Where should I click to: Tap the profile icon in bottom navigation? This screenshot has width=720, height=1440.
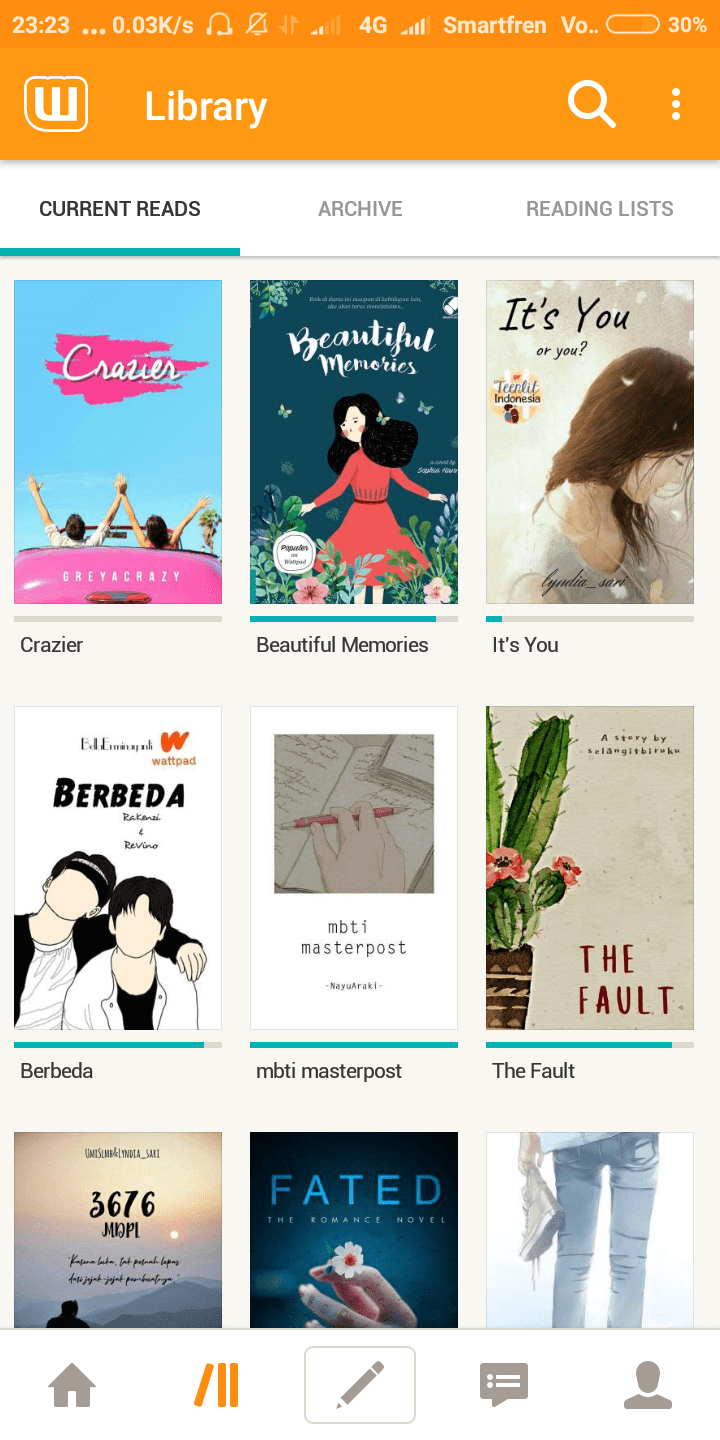point(648,1384)
